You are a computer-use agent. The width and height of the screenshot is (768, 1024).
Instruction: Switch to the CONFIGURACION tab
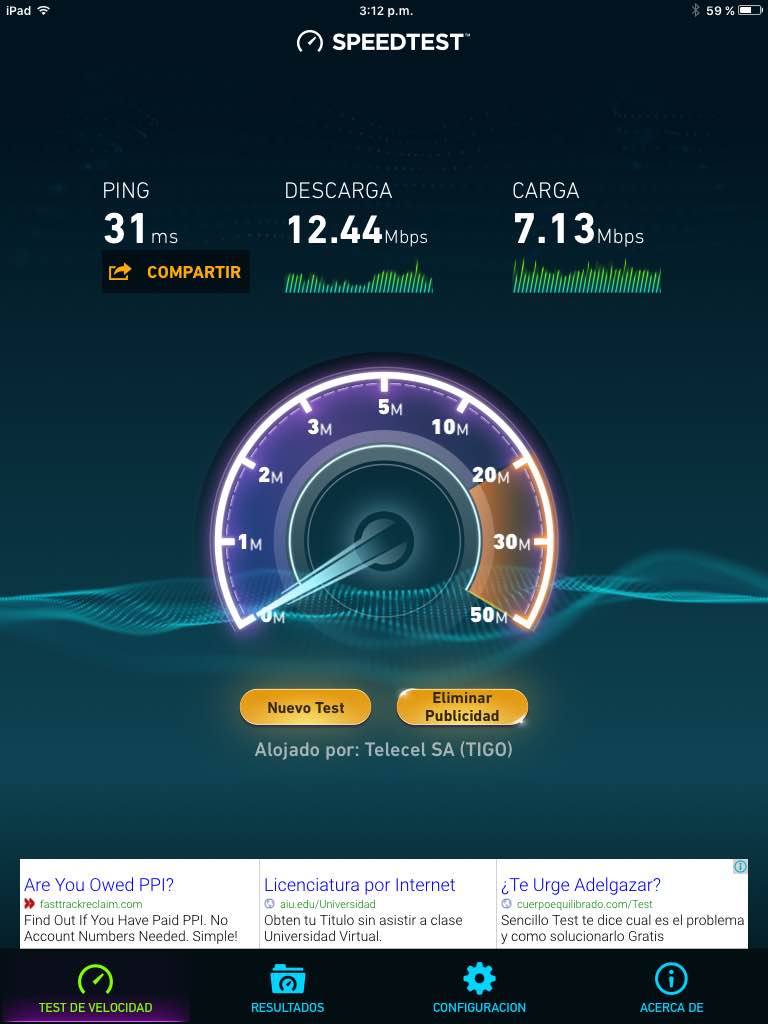478,990
